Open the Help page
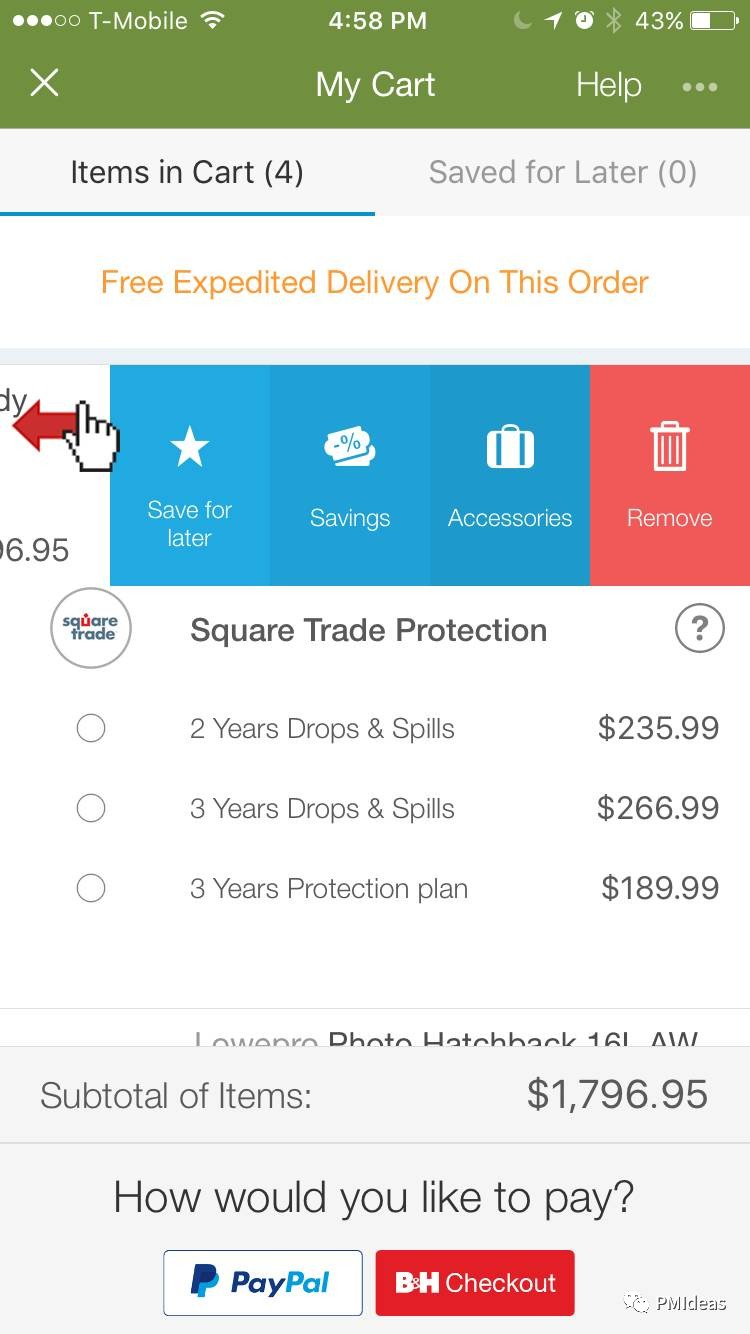 point(608,85)
